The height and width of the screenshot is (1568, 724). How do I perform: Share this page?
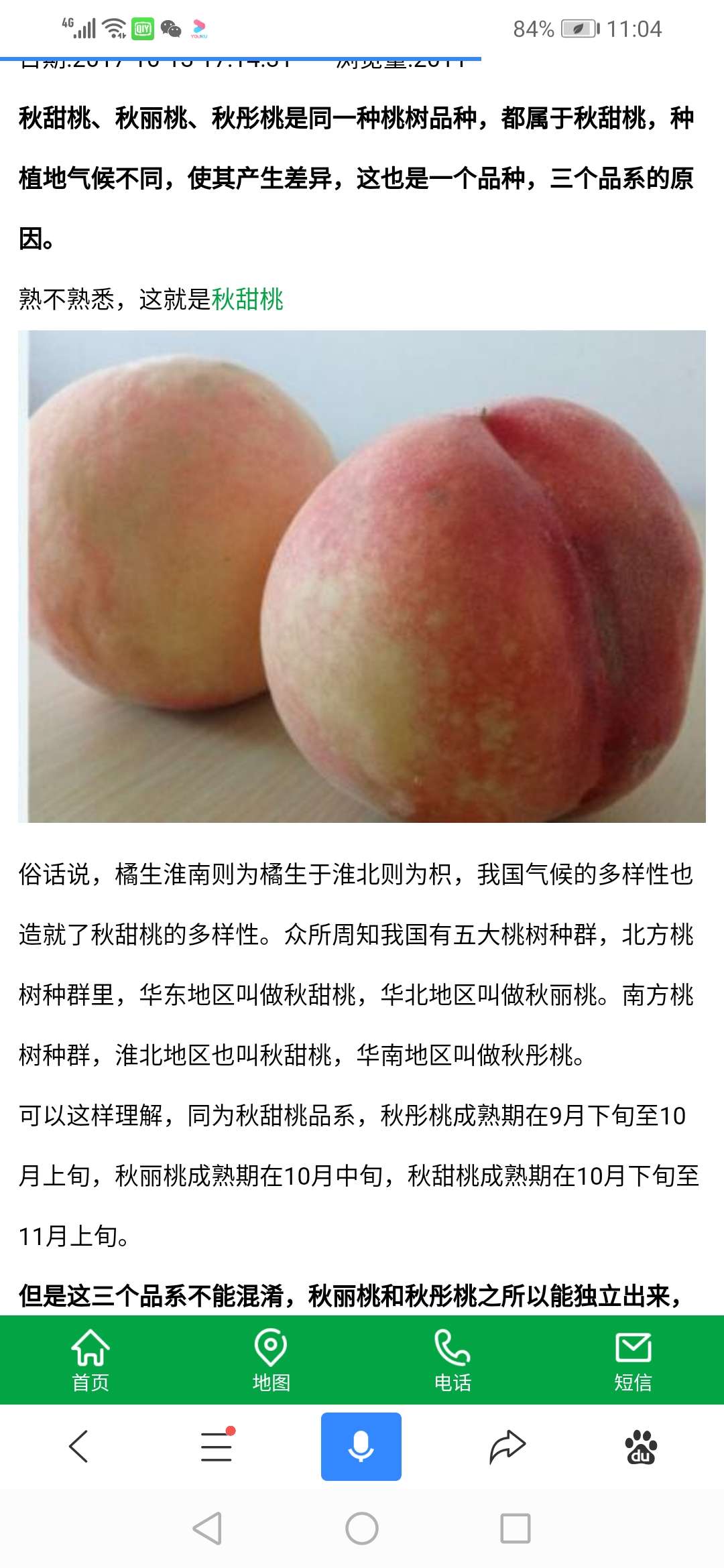pyautogui.click(x=507, y=1446)
